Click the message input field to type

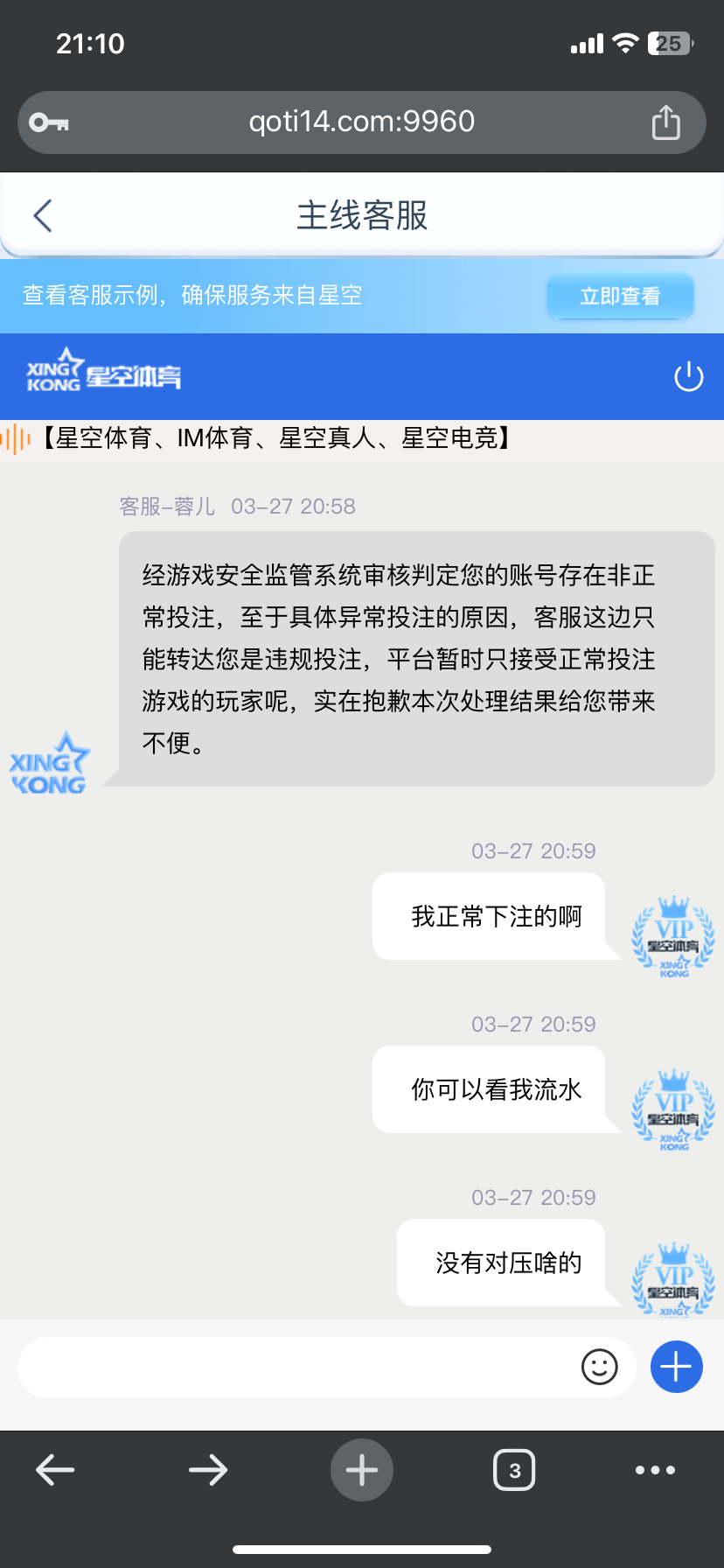306,1367
